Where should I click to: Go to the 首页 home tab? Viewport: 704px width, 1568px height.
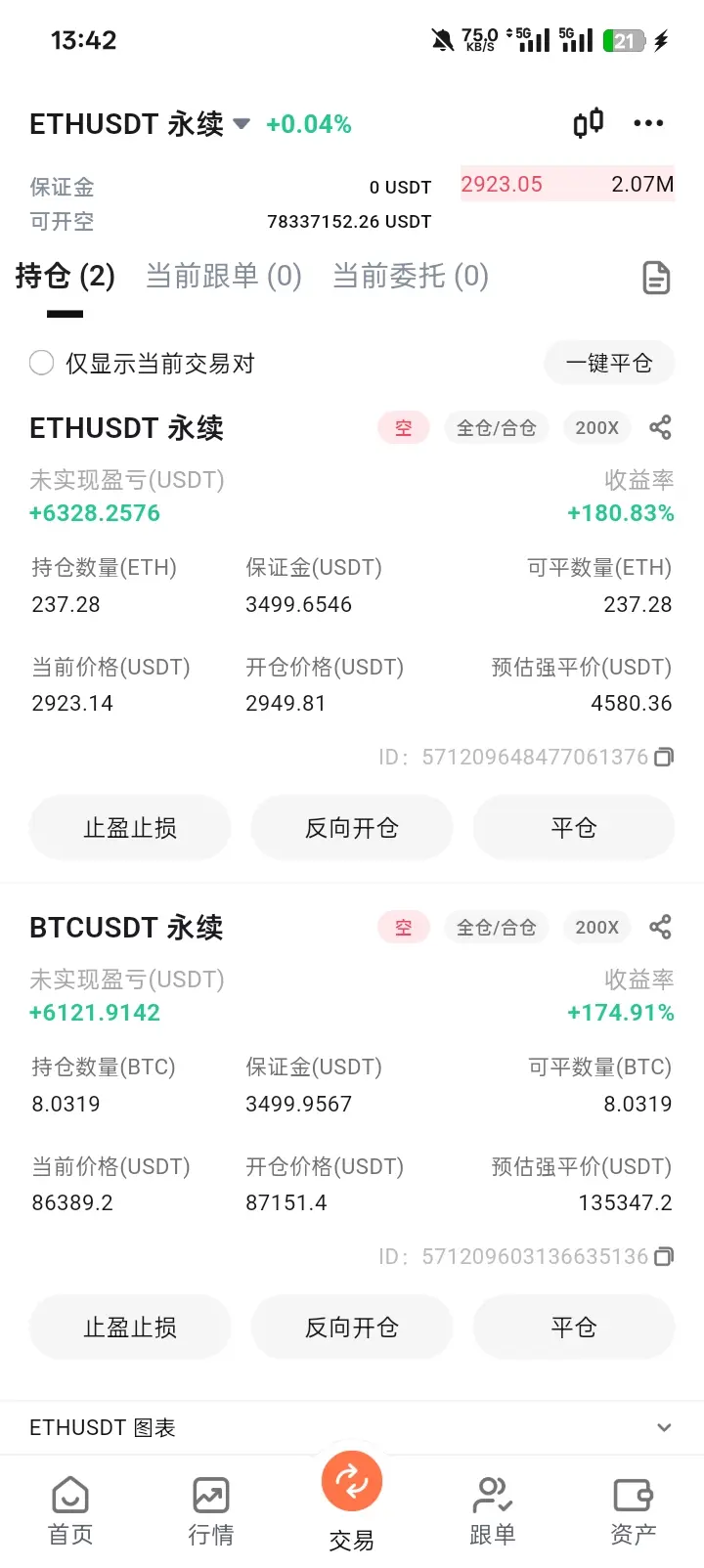click(70, 1511)
